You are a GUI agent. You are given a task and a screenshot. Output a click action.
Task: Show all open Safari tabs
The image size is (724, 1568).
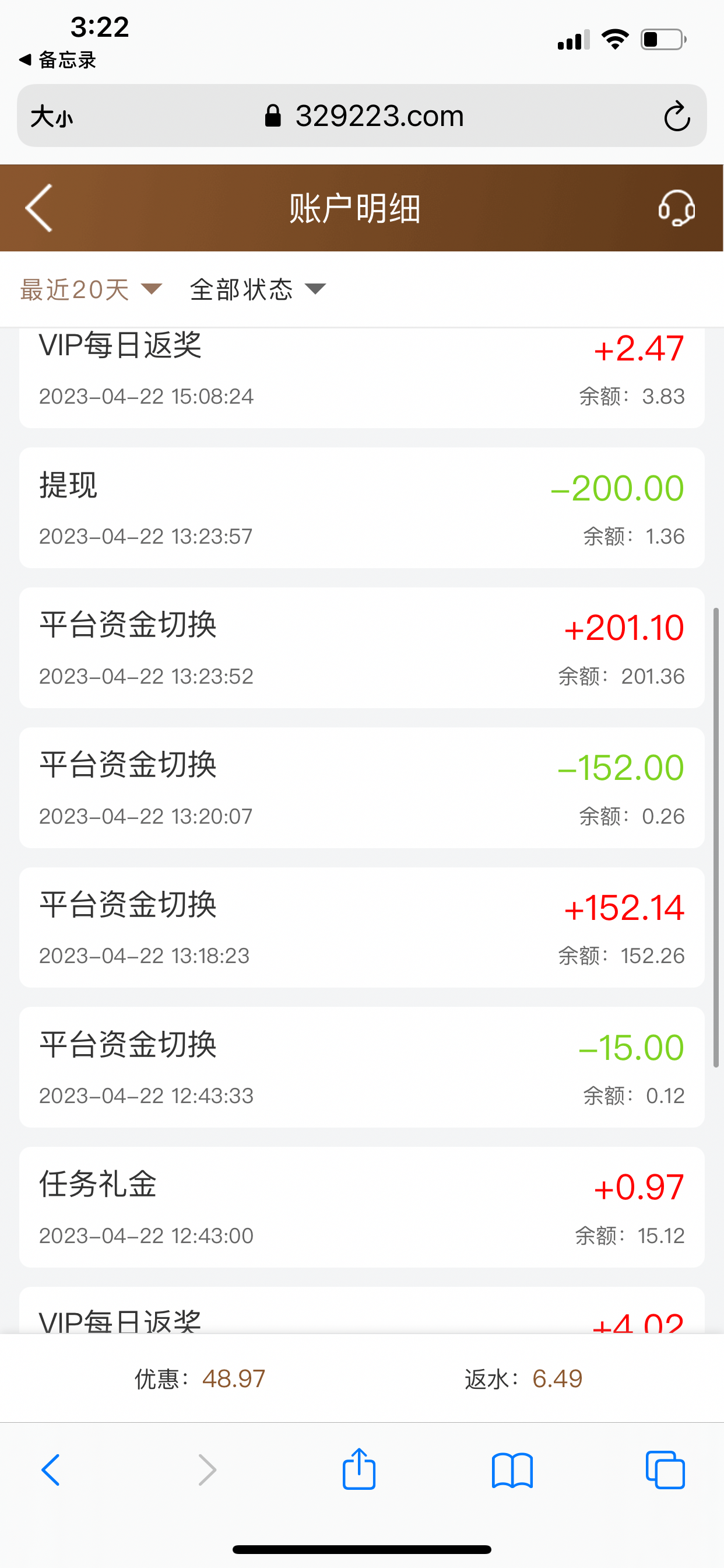[665, 1471]
